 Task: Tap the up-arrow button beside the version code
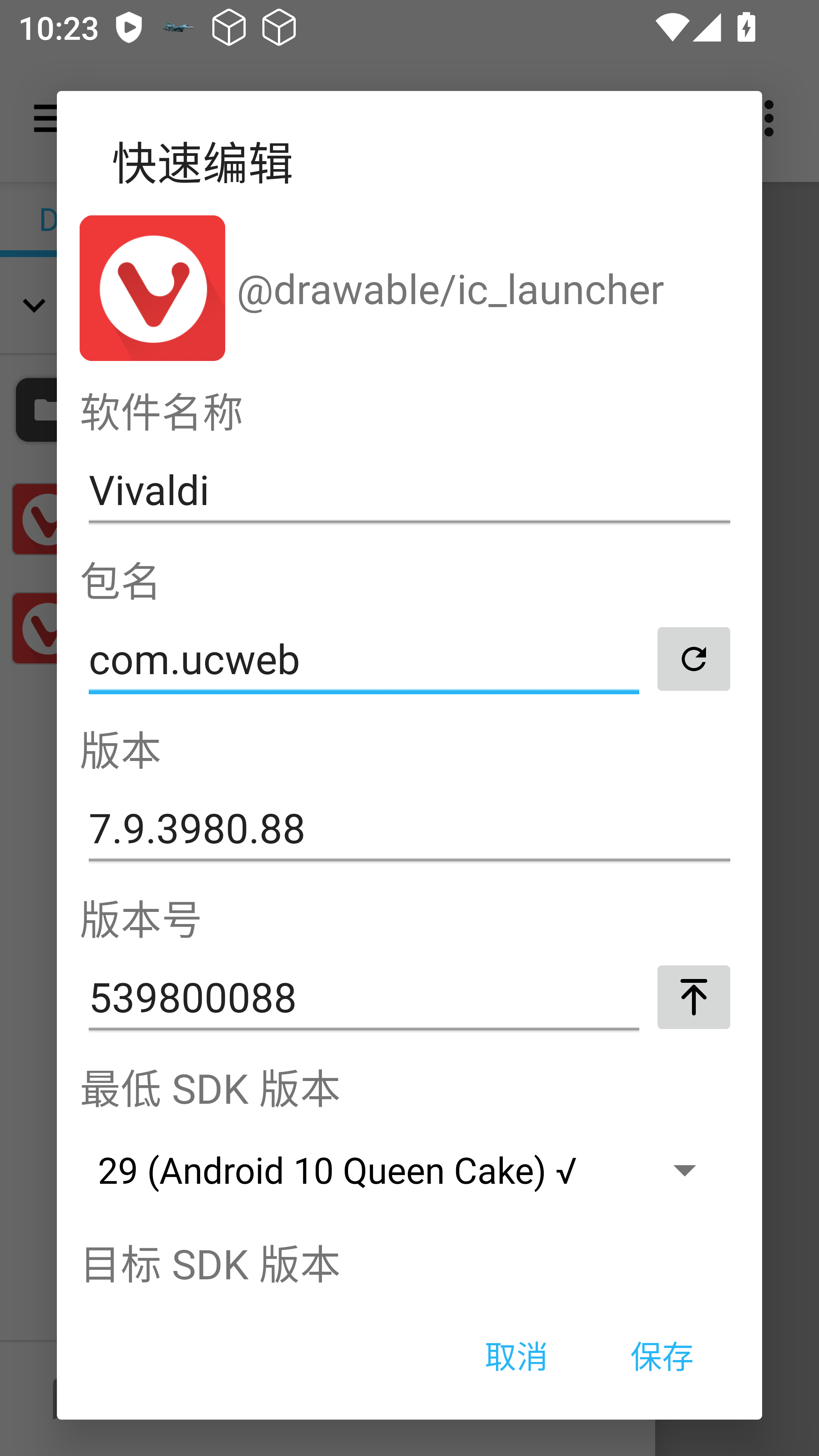click(x=693, y=998)
